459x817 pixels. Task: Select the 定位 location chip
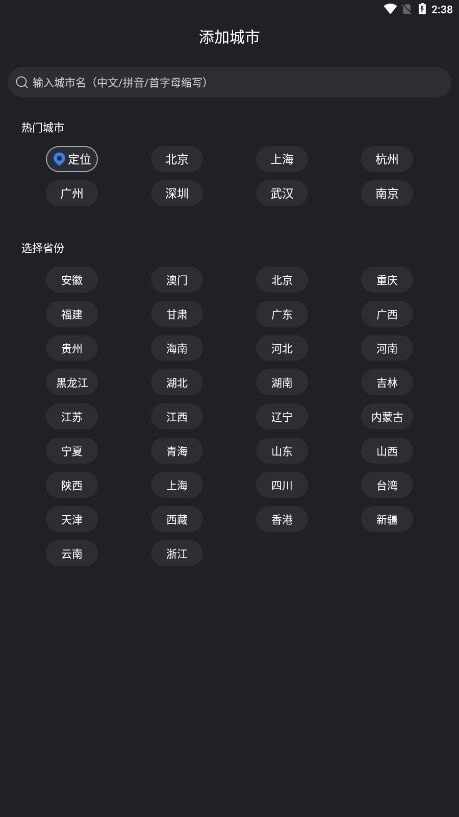pos(72,159)
